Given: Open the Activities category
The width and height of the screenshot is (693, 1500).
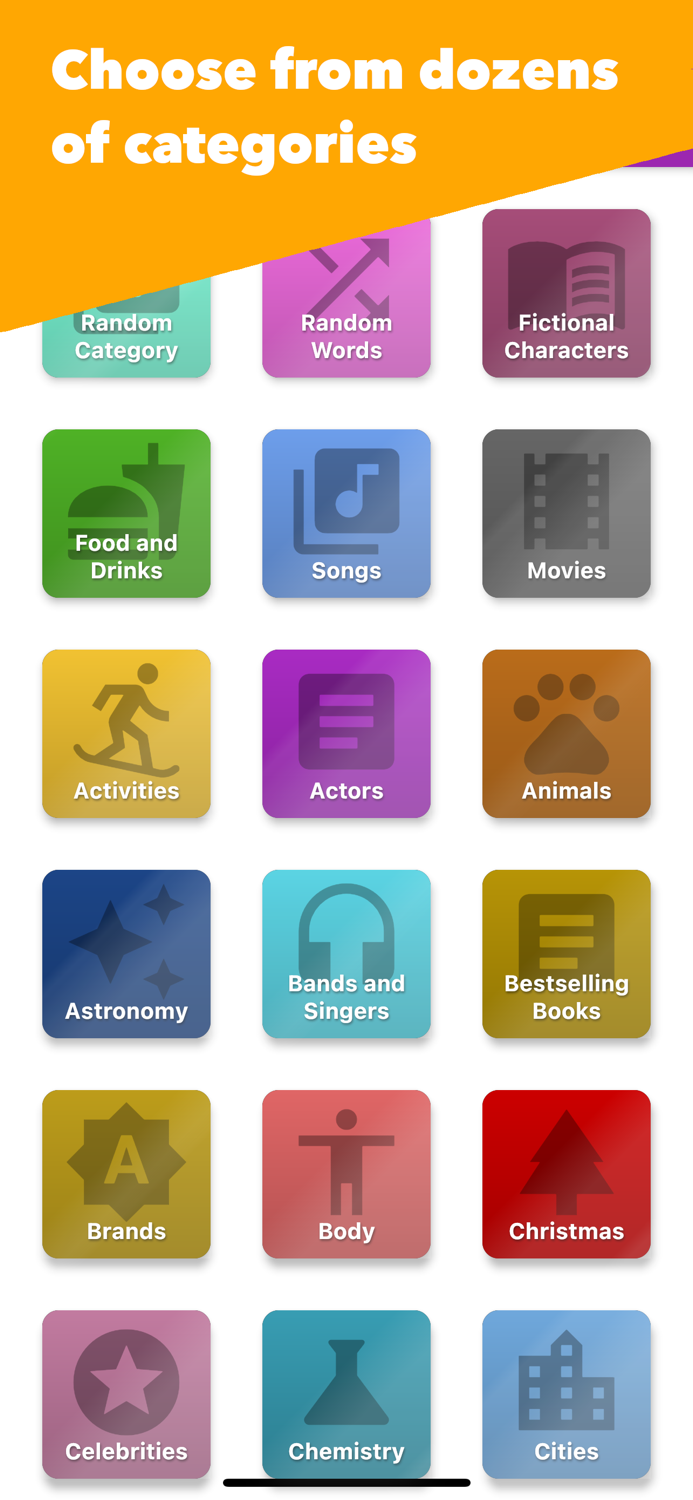Looking at the screenshot, I should (126, 733).
